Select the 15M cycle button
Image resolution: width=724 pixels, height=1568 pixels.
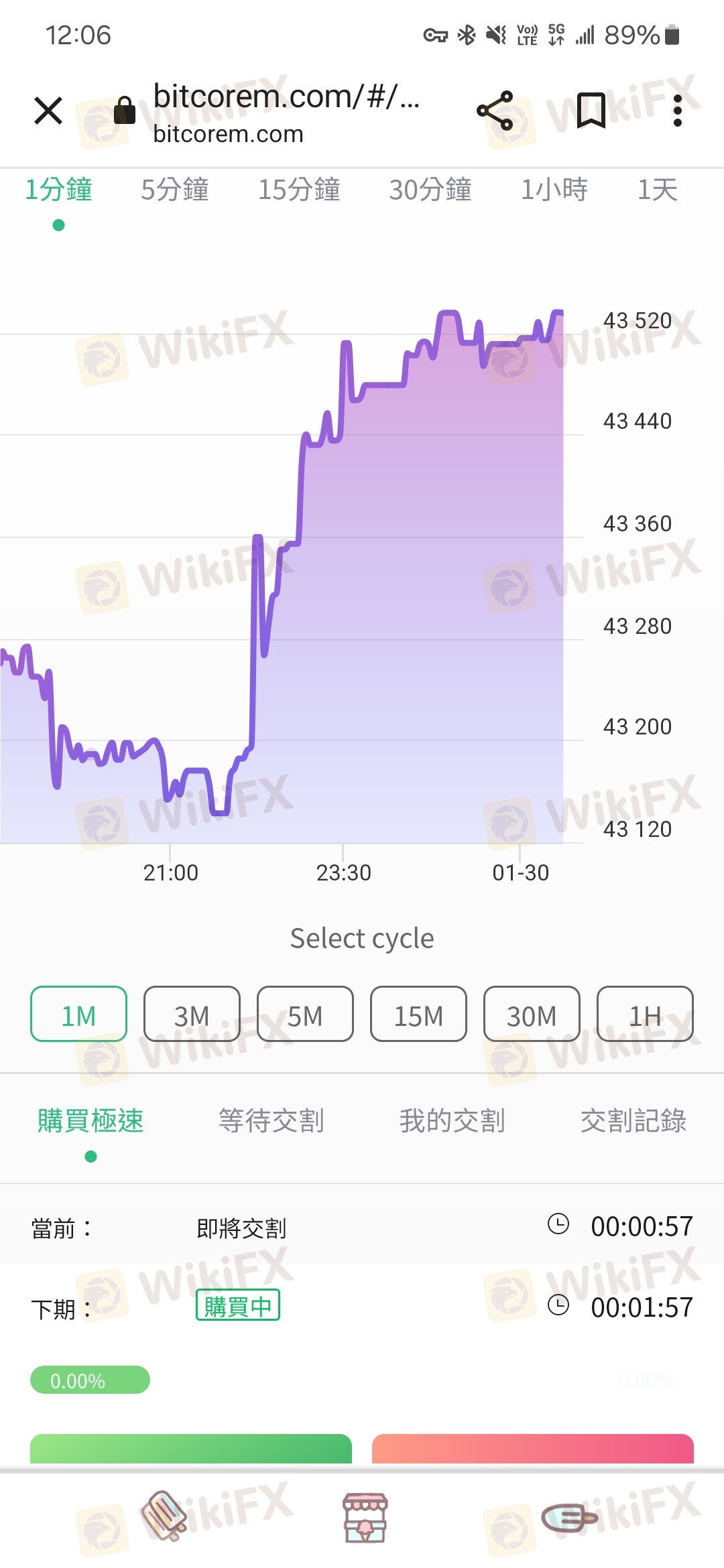(418, 1014)
